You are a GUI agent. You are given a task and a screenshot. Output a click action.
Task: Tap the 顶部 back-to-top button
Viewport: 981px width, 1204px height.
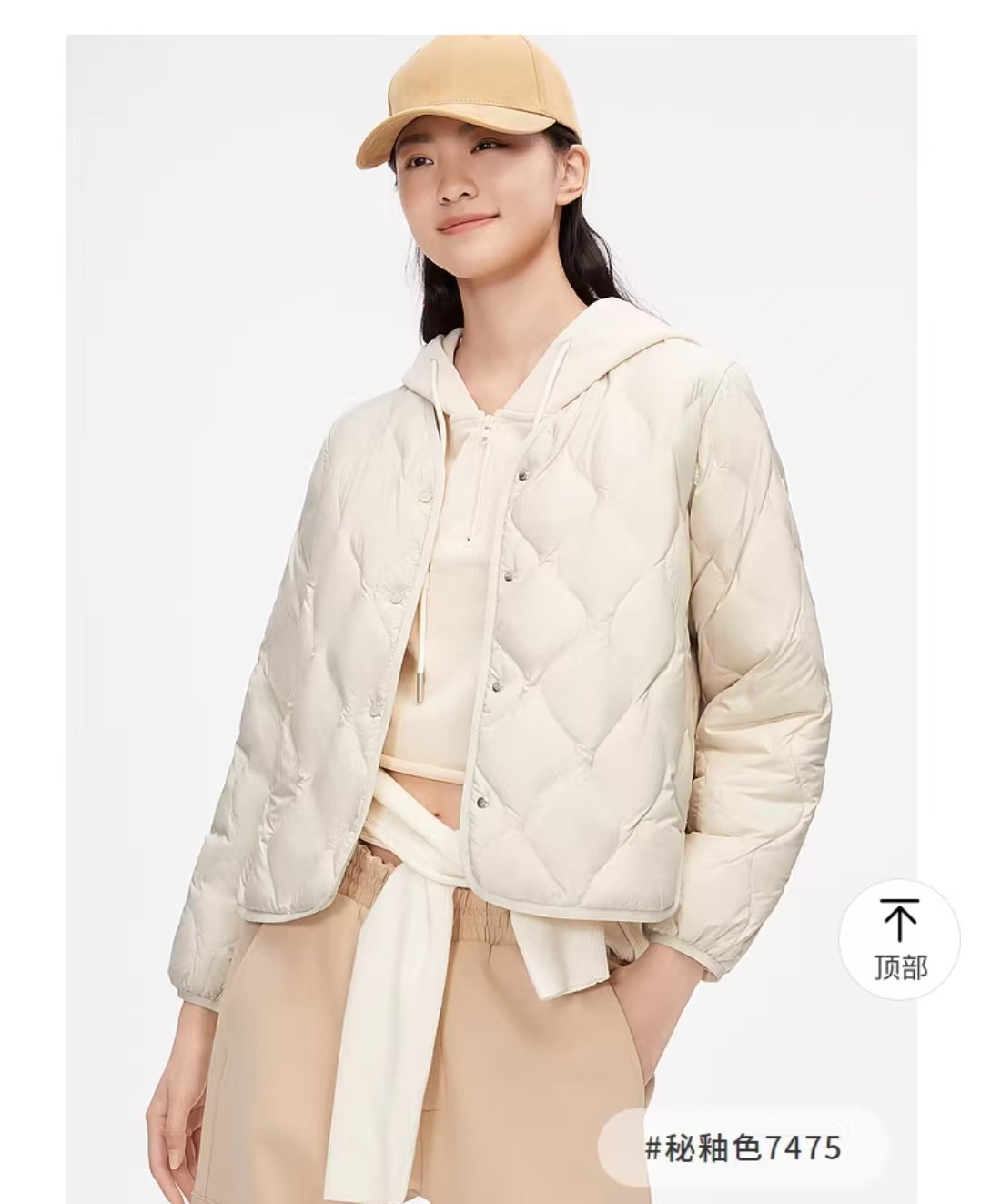coord(899,940)
